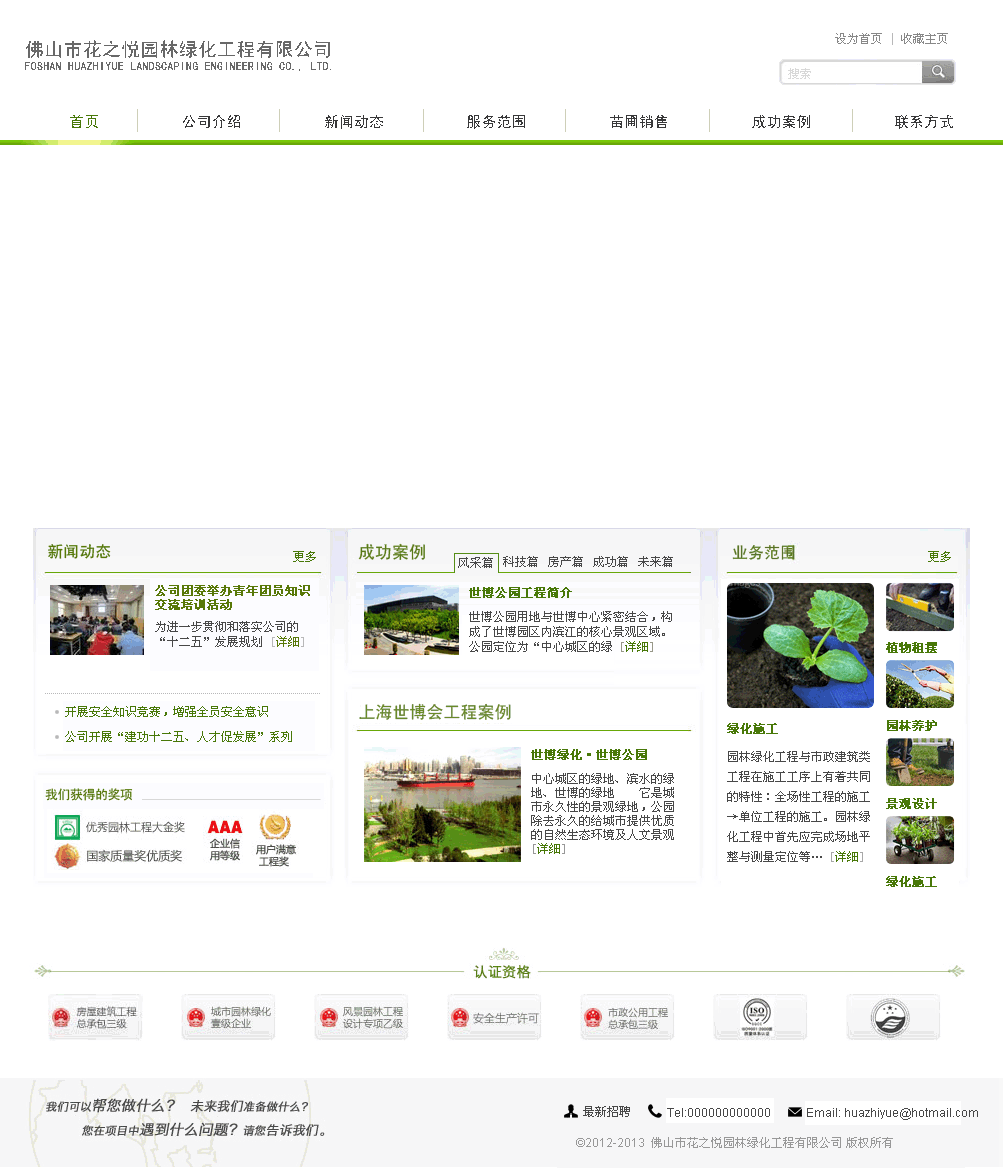
Task: Switch to the 苗圃销售 page
Action: pyautogui.click(x=639, y=122)
